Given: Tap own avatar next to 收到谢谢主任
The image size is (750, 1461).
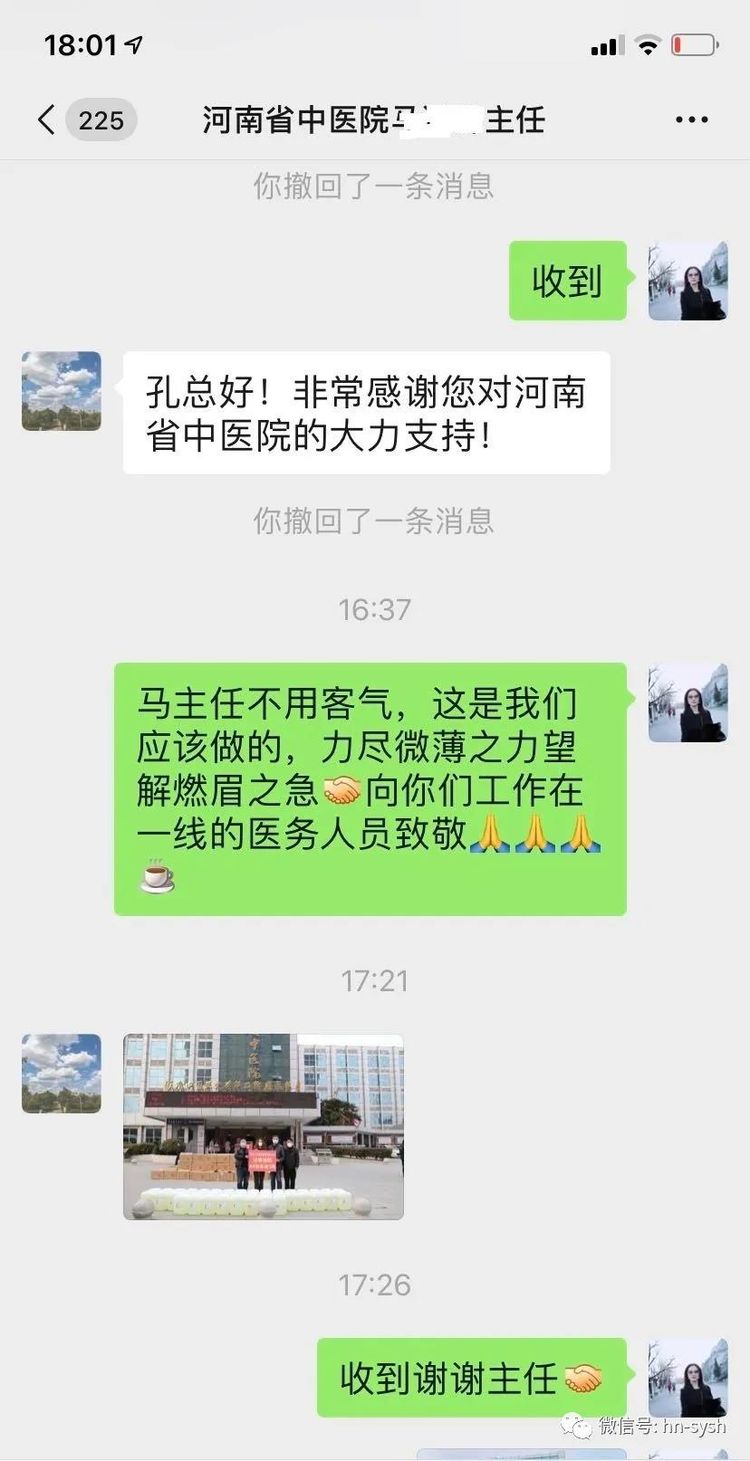Looking at the screenshot, I should (x=687, y=1378).
